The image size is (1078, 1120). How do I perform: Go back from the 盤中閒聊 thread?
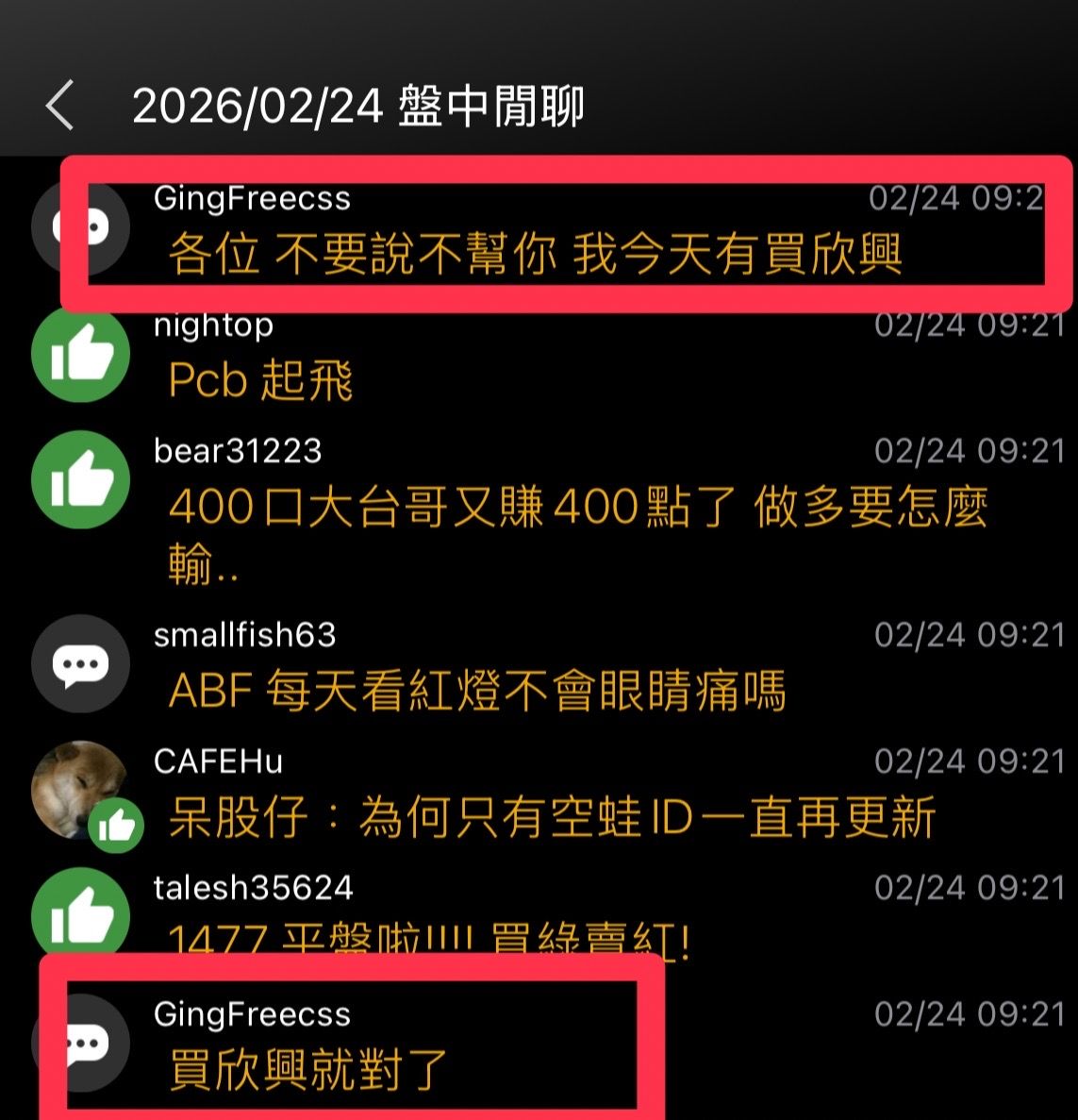tap(60, 105)
